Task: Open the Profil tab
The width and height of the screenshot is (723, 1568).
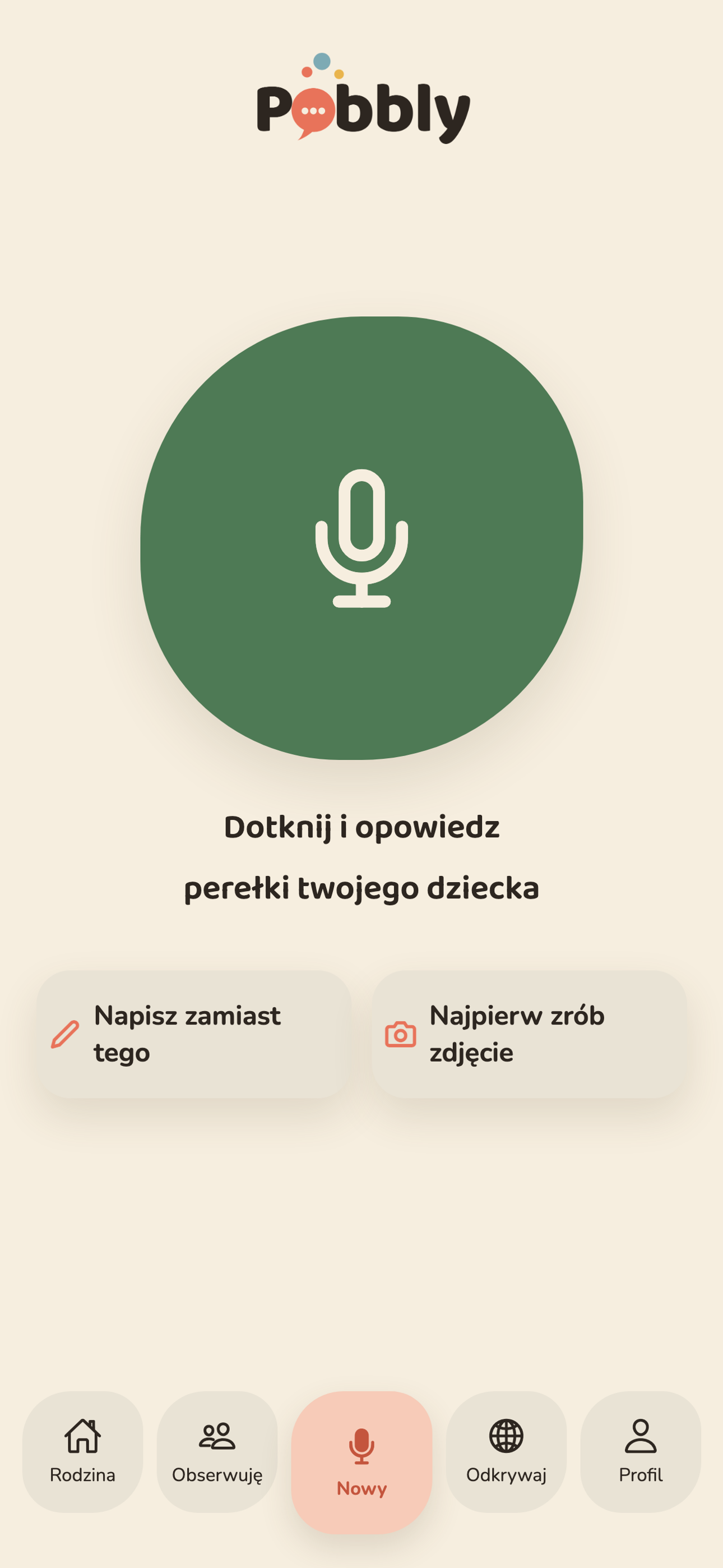Action: click(640, 1451)
